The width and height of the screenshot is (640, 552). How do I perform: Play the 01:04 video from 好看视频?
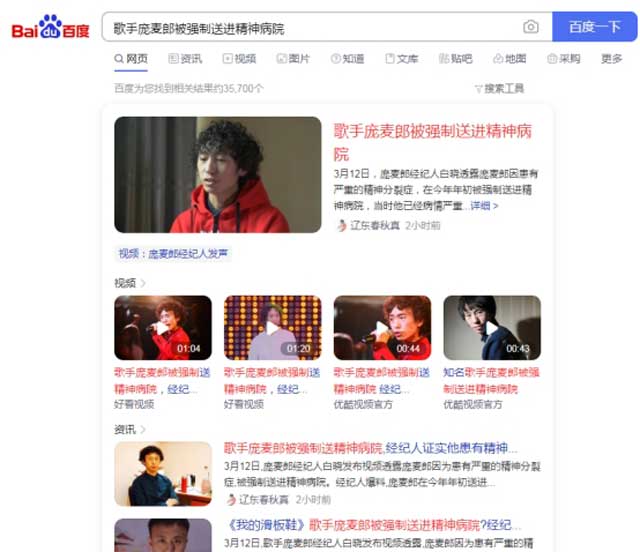(x=163, y=327)
